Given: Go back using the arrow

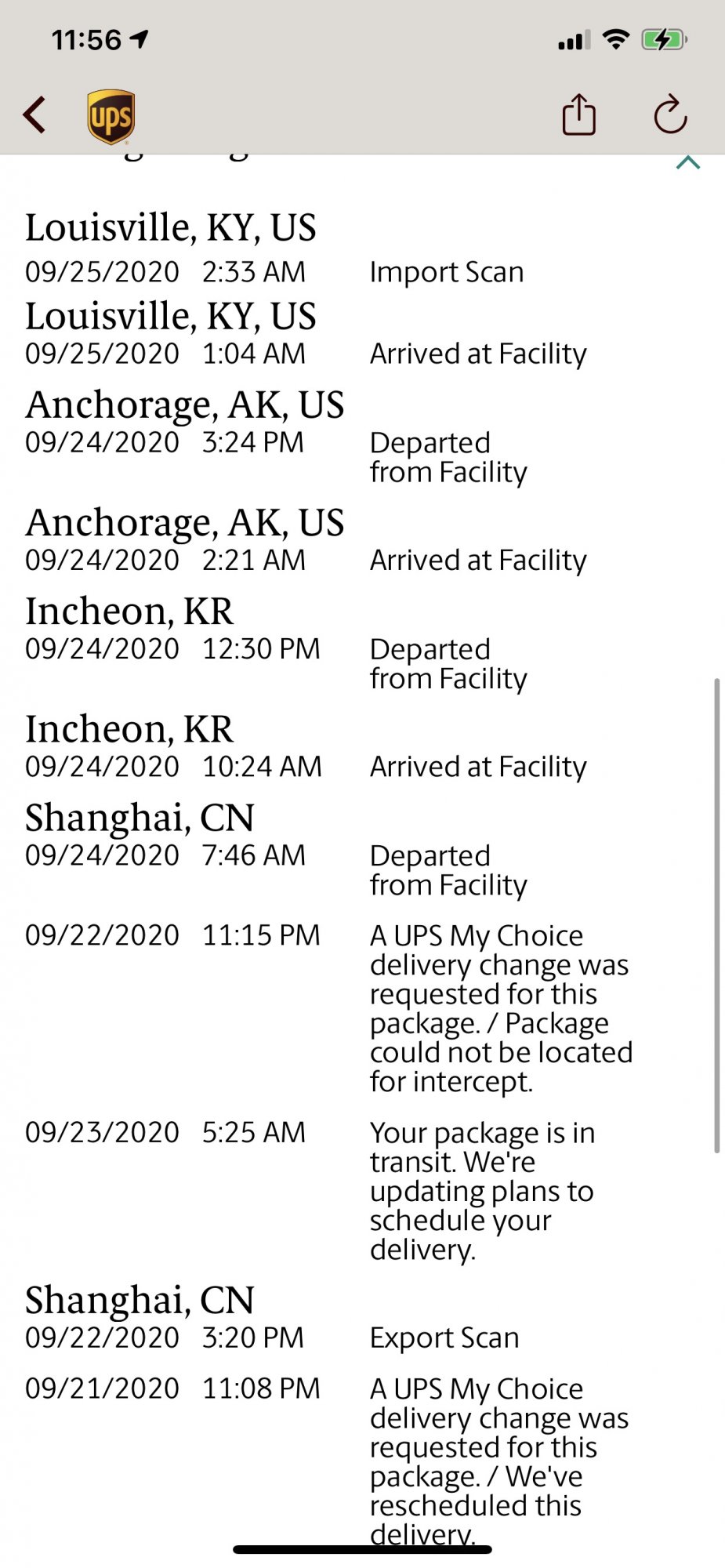Looking at the screenshot, I should point(34,115).
